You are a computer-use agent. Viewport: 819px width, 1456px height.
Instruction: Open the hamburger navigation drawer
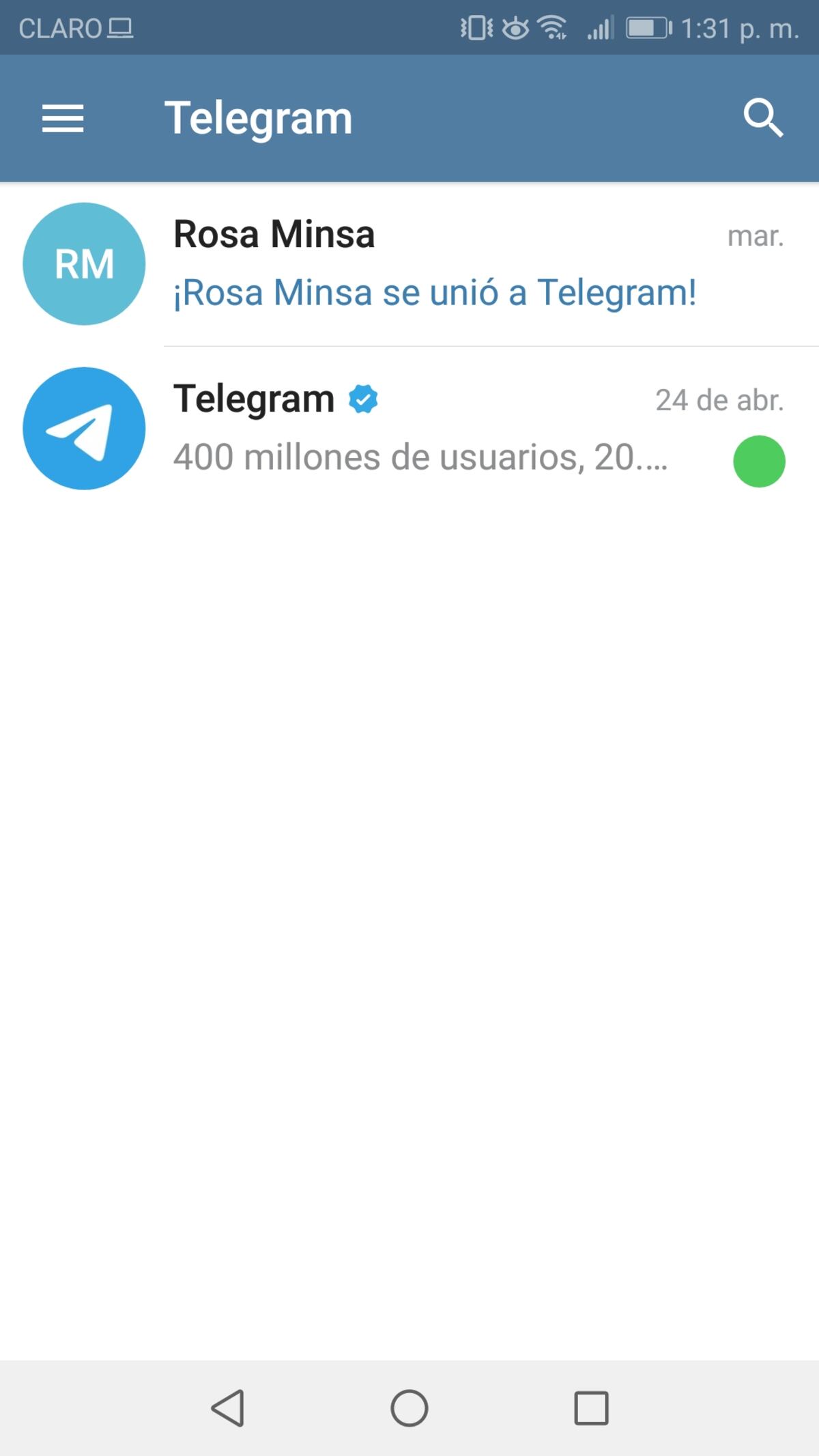click(63, 119)
